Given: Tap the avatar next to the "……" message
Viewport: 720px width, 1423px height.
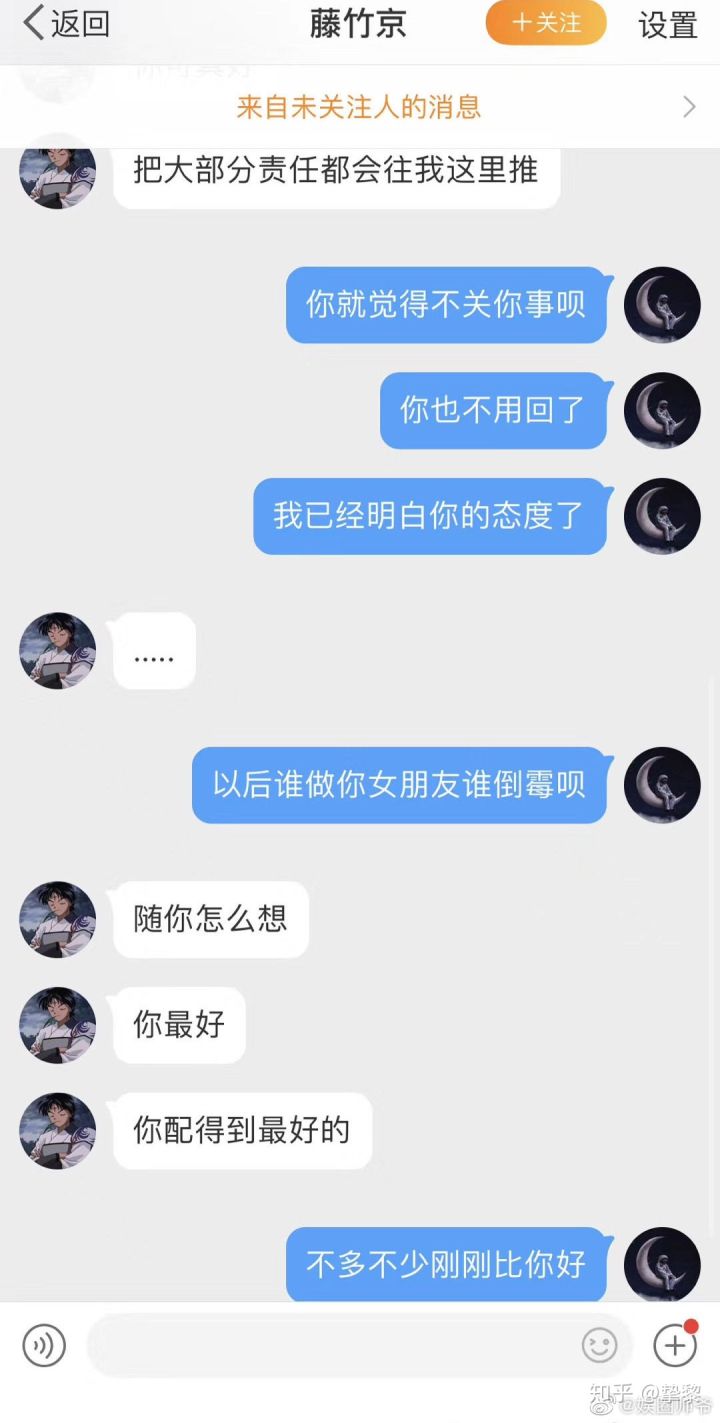Looking at the screenshot, I should click(57, 650).
